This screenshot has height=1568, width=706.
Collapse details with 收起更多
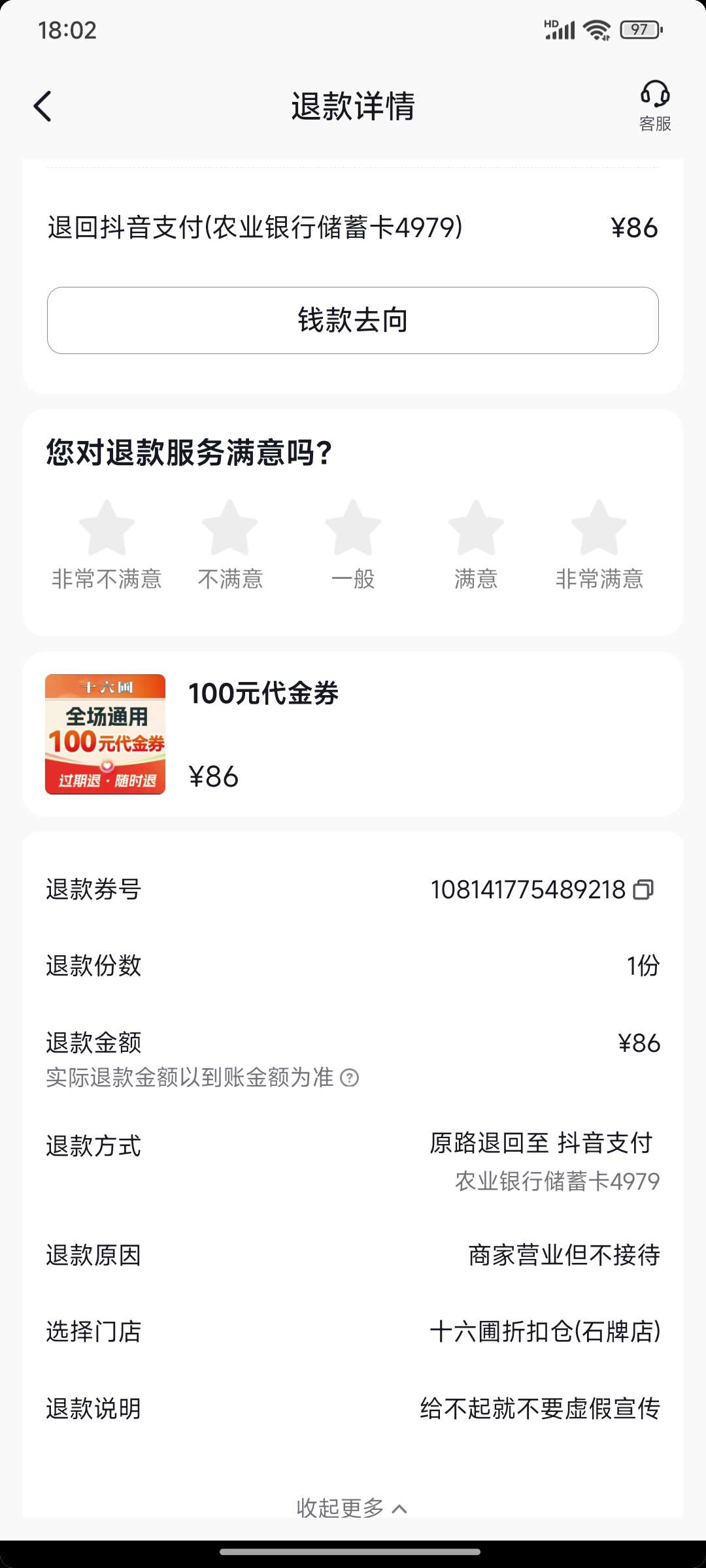pos(352,1508)
